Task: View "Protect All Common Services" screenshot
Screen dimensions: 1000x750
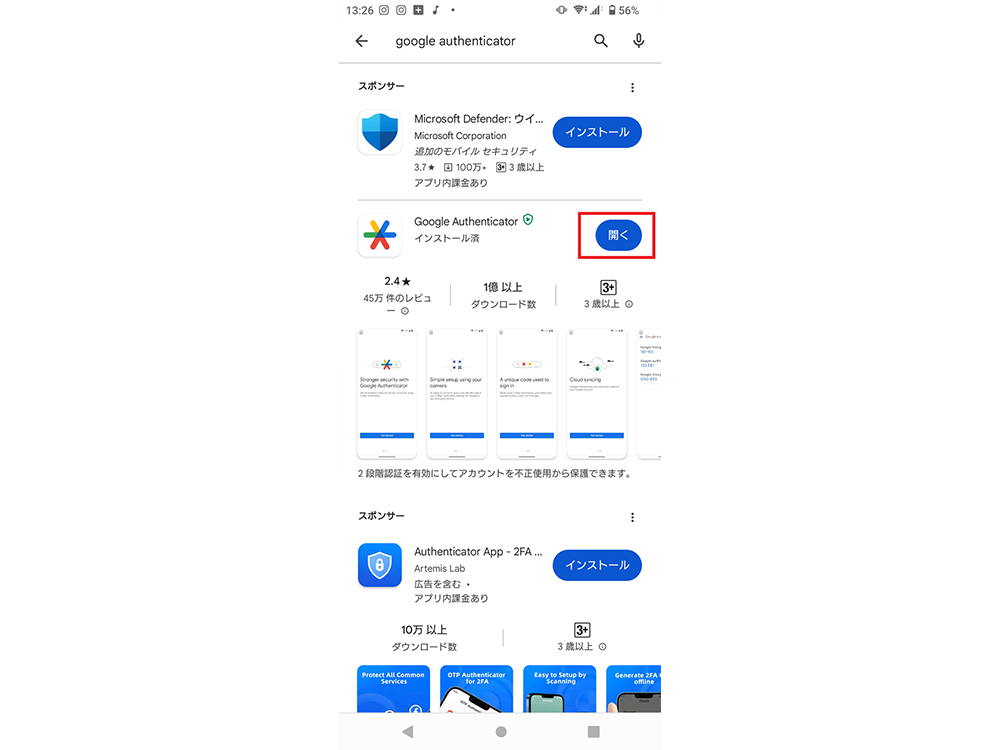Action: coord(393,690)
